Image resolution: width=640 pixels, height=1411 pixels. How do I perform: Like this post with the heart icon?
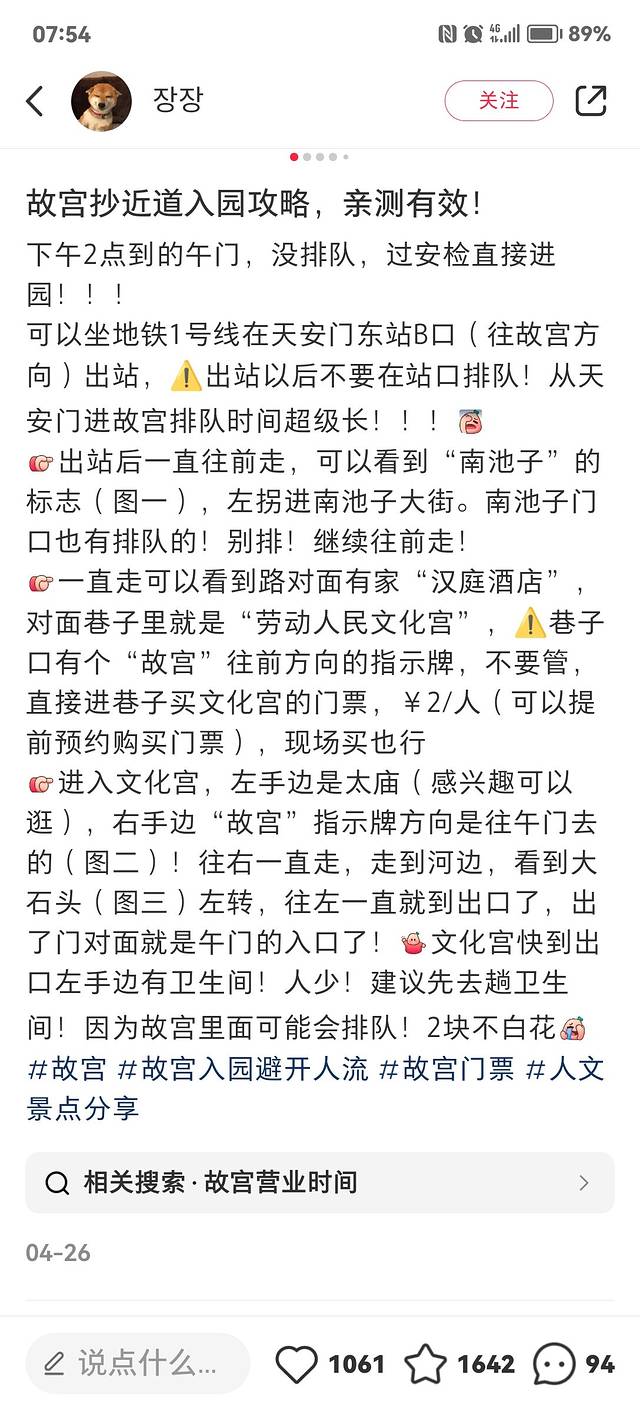[x=297, y=1364]
